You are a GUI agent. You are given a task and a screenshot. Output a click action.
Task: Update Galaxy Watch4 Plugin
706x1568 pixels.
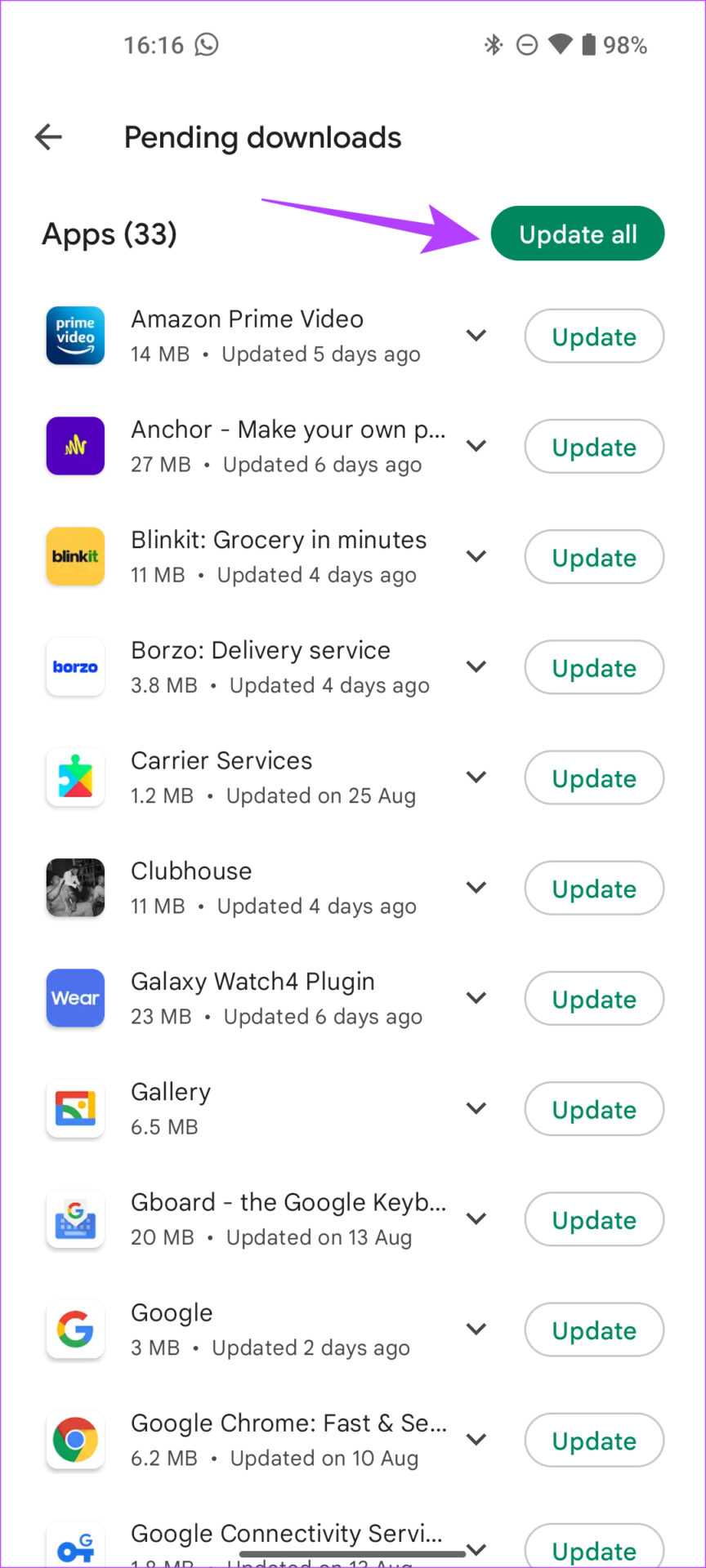[x=593, y=998]
